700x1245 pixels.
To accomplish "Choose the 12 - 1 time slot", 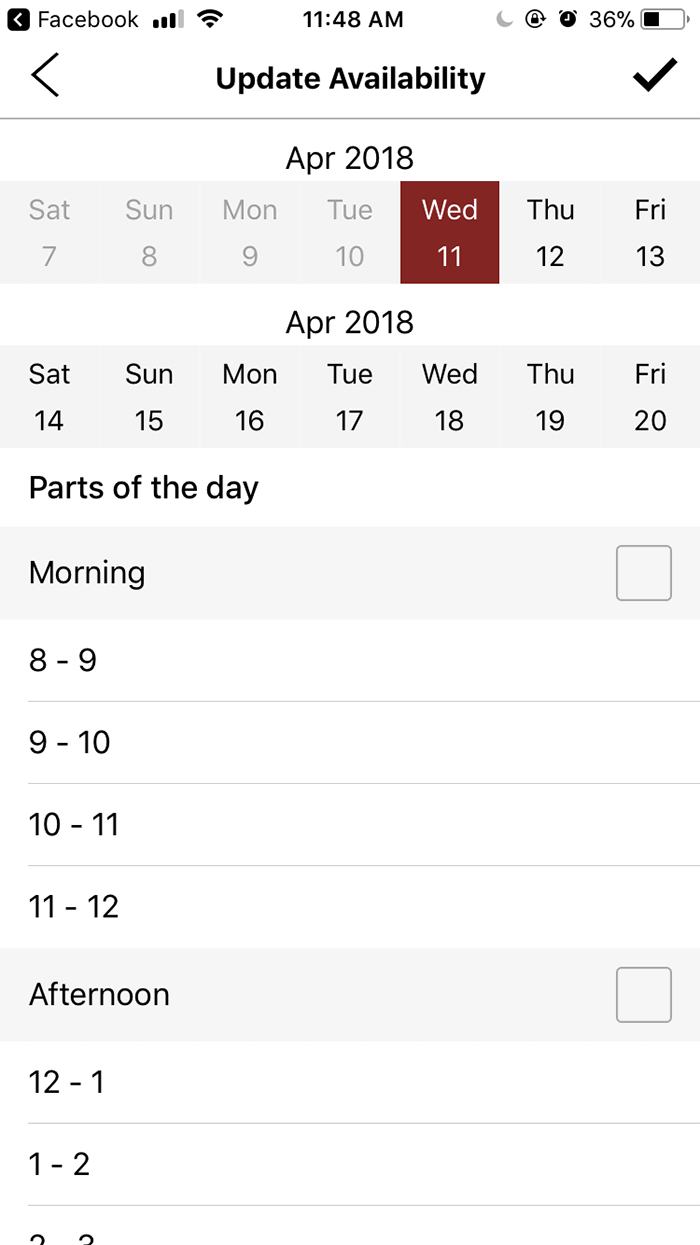I will coord(350,1082).
